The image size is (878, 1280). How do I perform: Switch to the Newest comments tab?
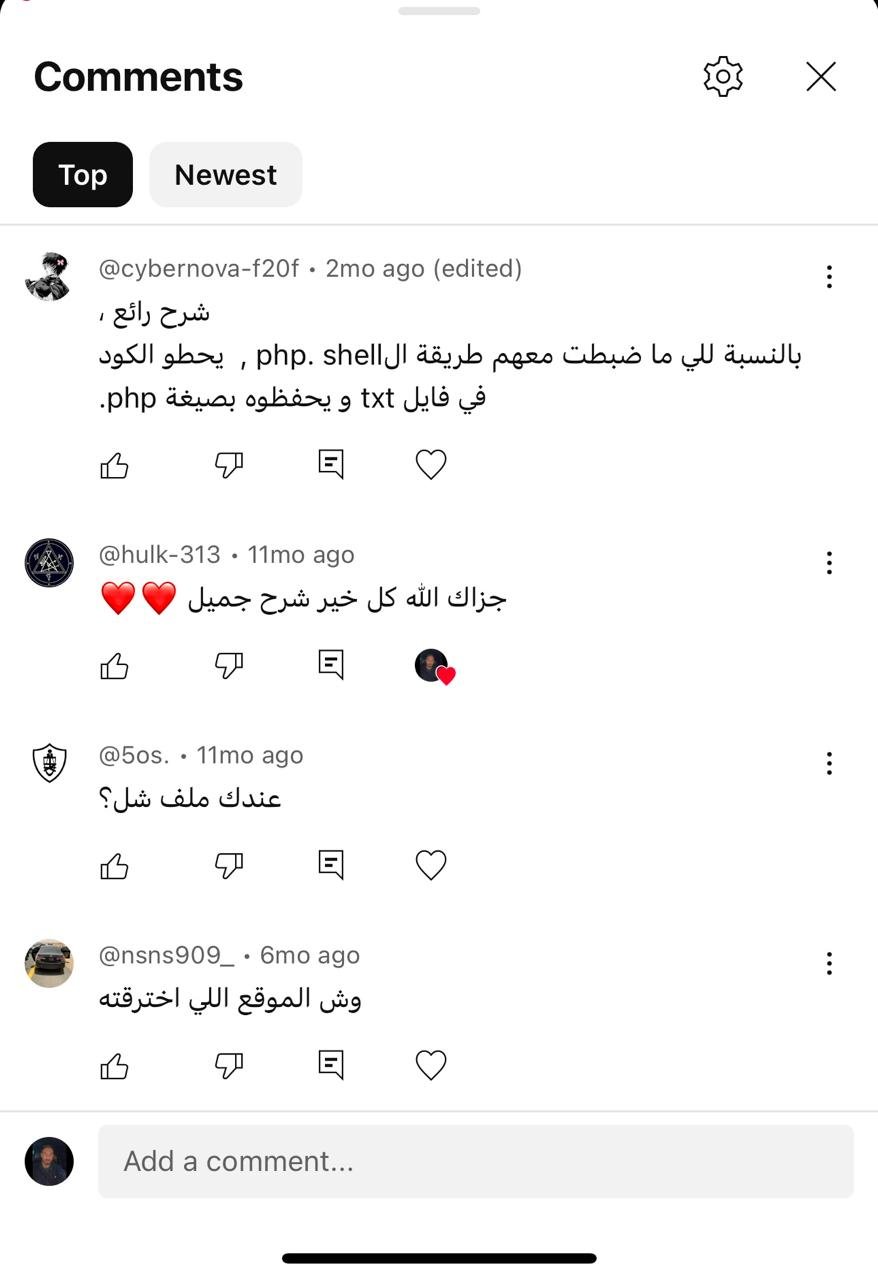coord(225,175)
